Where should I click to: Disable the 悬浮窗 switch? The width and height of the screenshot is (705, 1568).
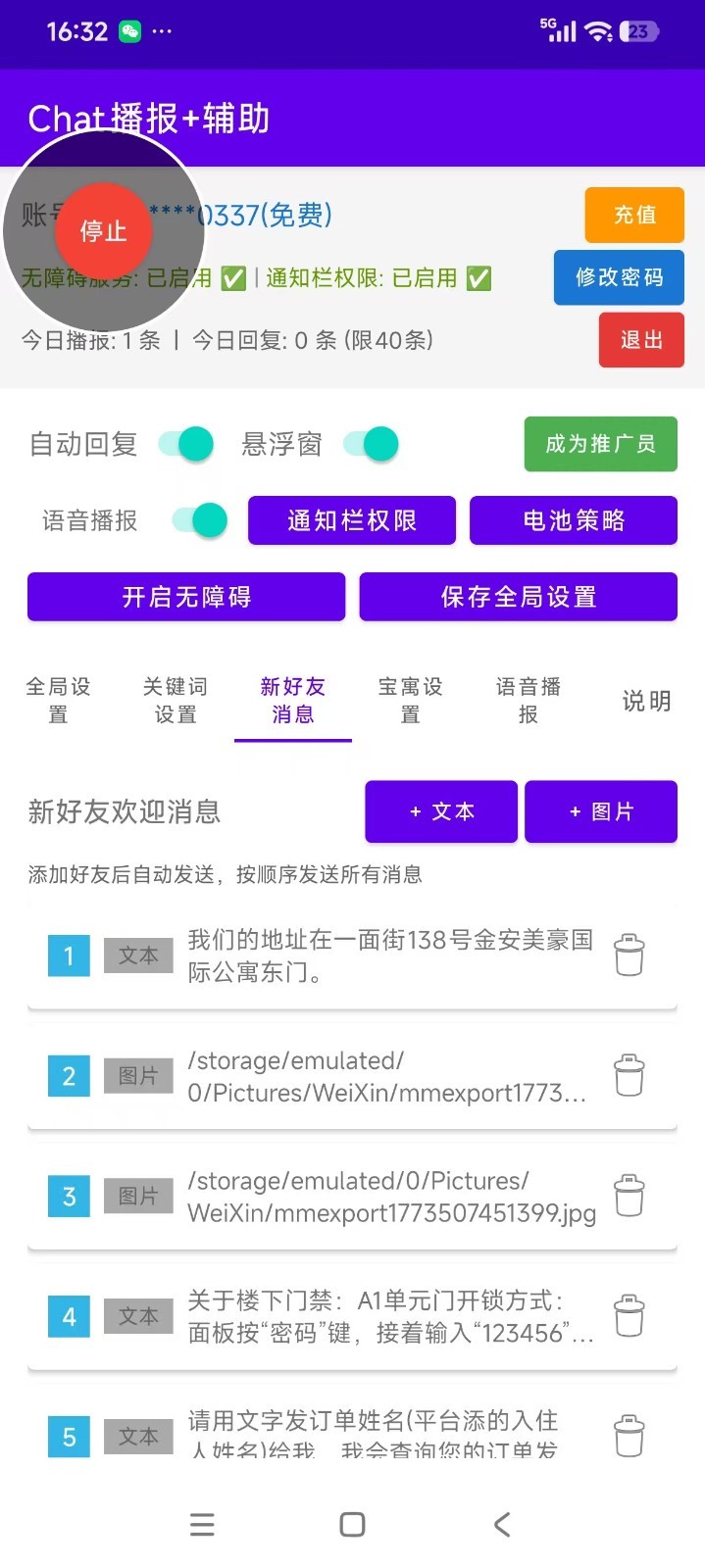tap(371, 444)
